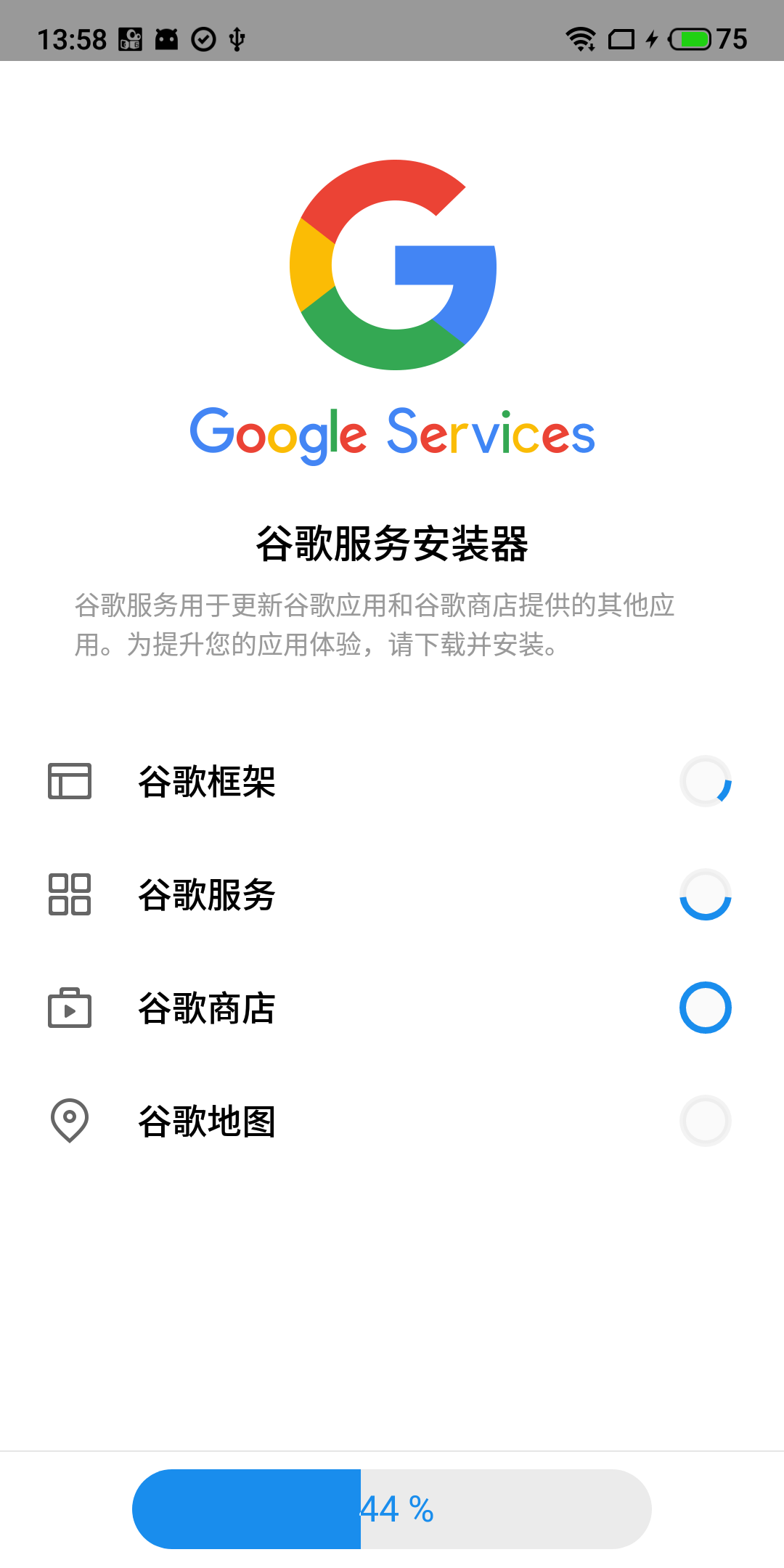This screenshot has width=784, height=1568.
Task: Click the 谷歌地图 inactive circle indicator
Action: [x=705, y=1121]
